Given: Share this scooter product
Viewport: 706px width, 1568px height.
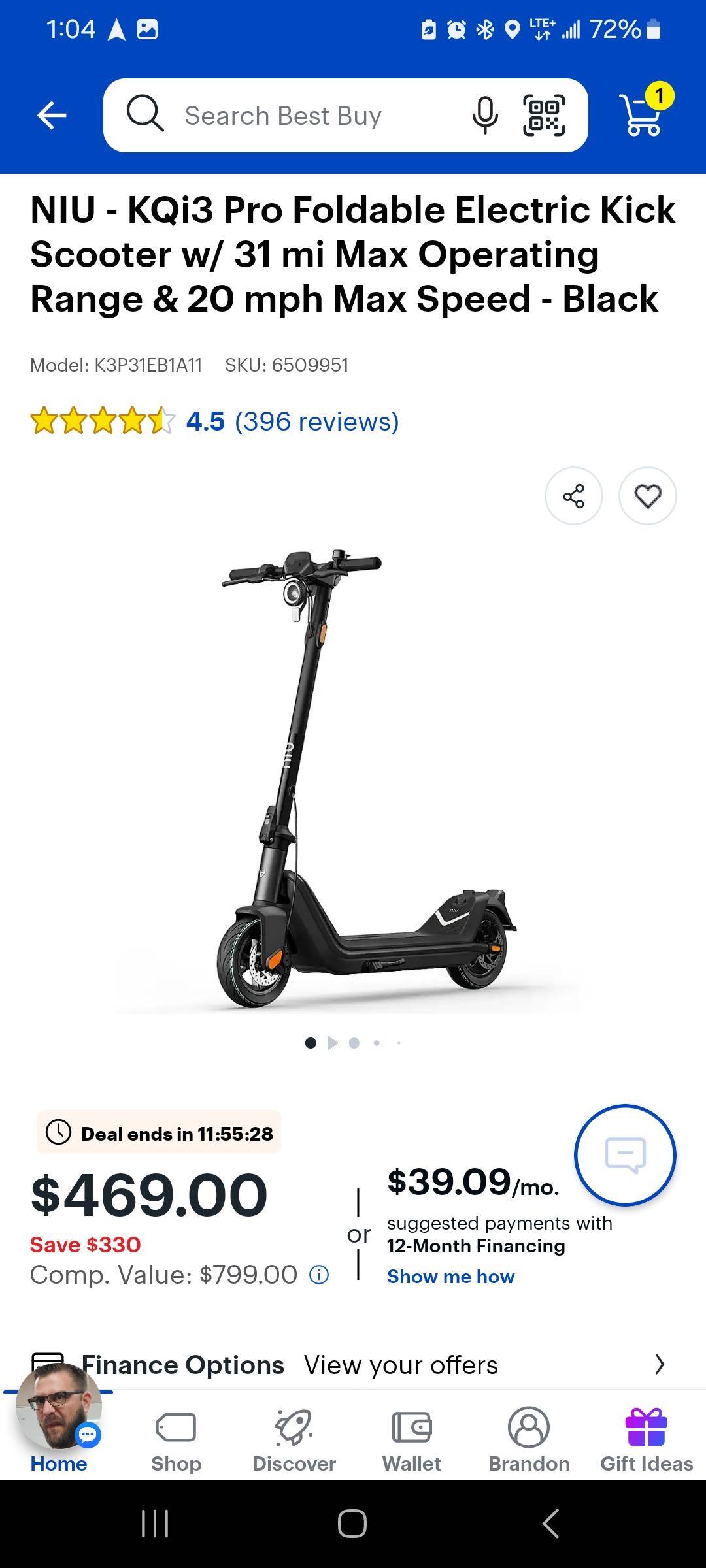Looking at the screenshot, I should pos(573,496).
